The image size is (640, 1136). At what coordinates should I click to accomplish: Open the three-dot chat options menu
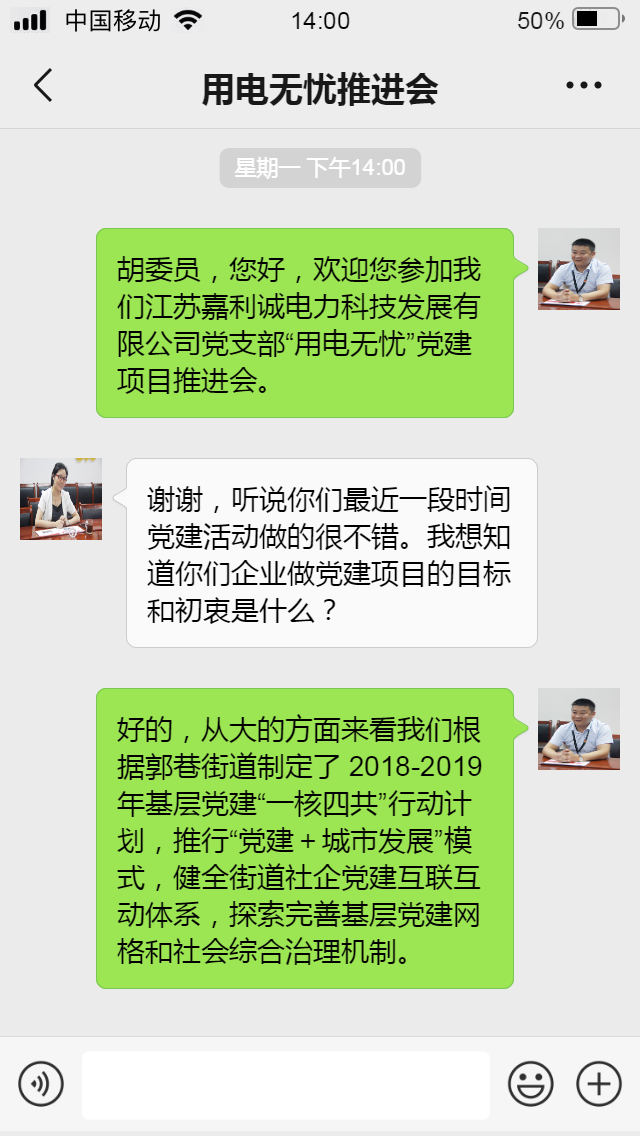click(583, 85)
